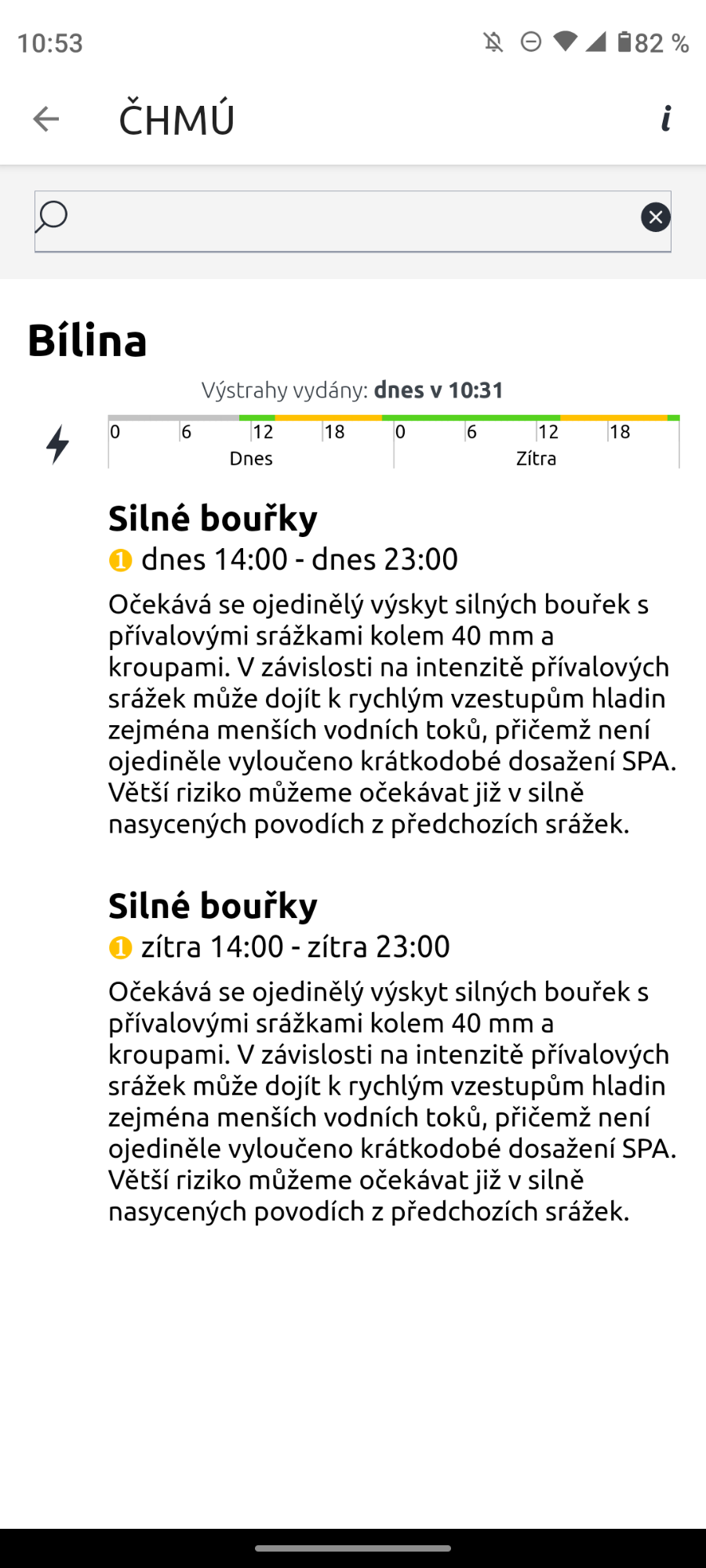Go back from the ČHMÚ screen

[46, 119]
